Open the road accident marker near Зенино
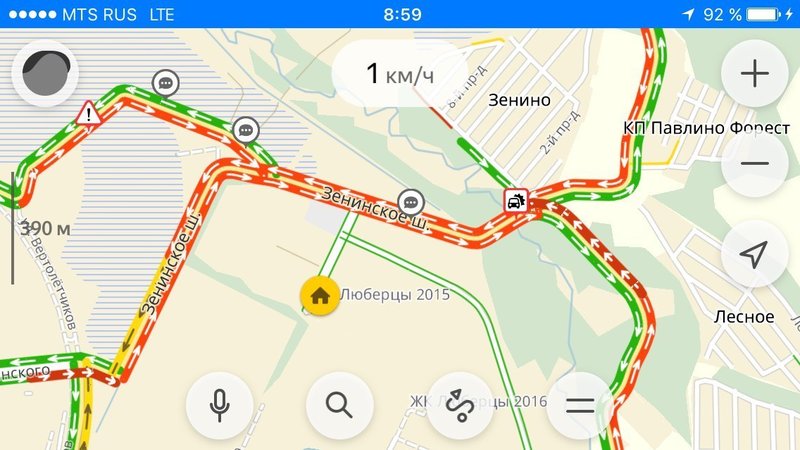 [x=516, y=201]
